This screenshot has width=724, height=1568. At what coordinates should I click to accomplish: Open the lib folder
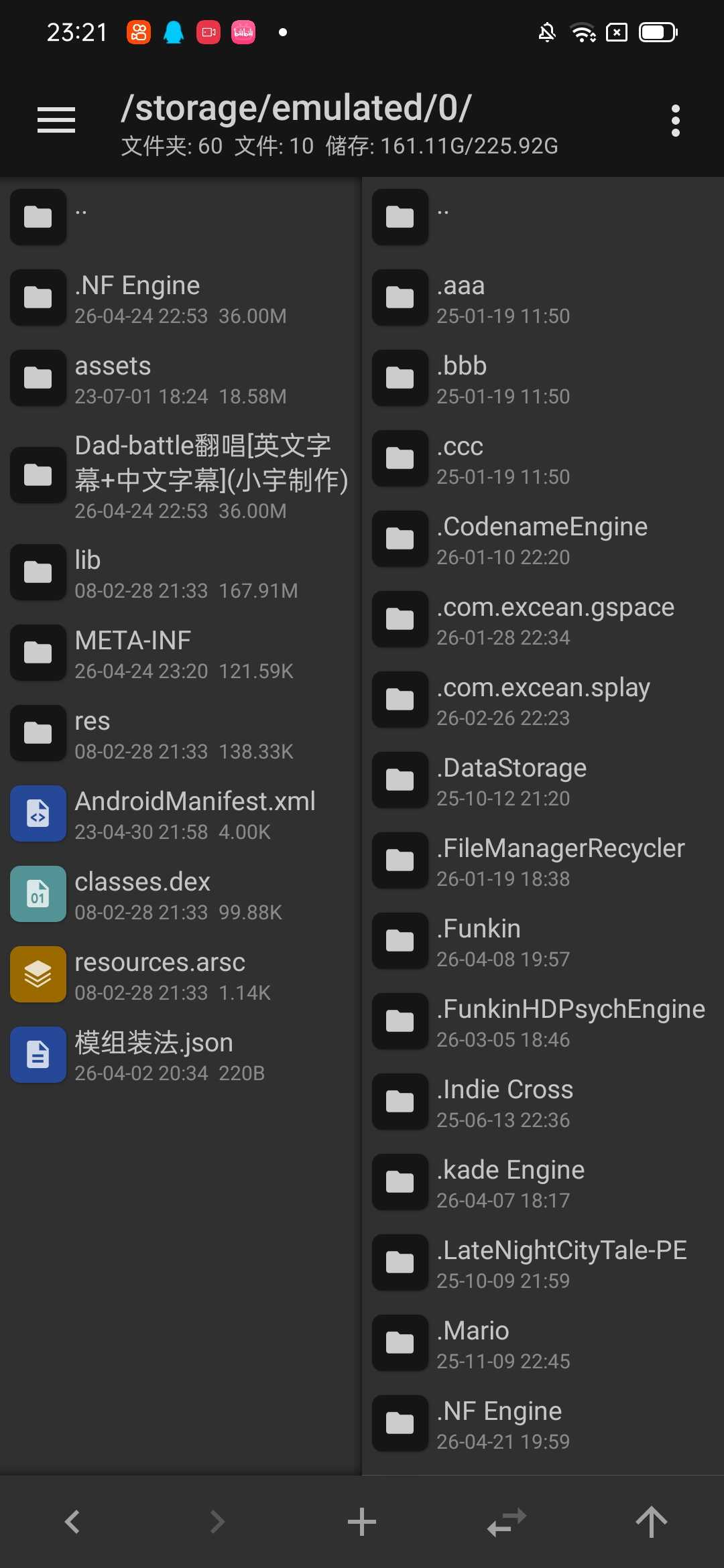pyautogui.click(x=180, y=573)
